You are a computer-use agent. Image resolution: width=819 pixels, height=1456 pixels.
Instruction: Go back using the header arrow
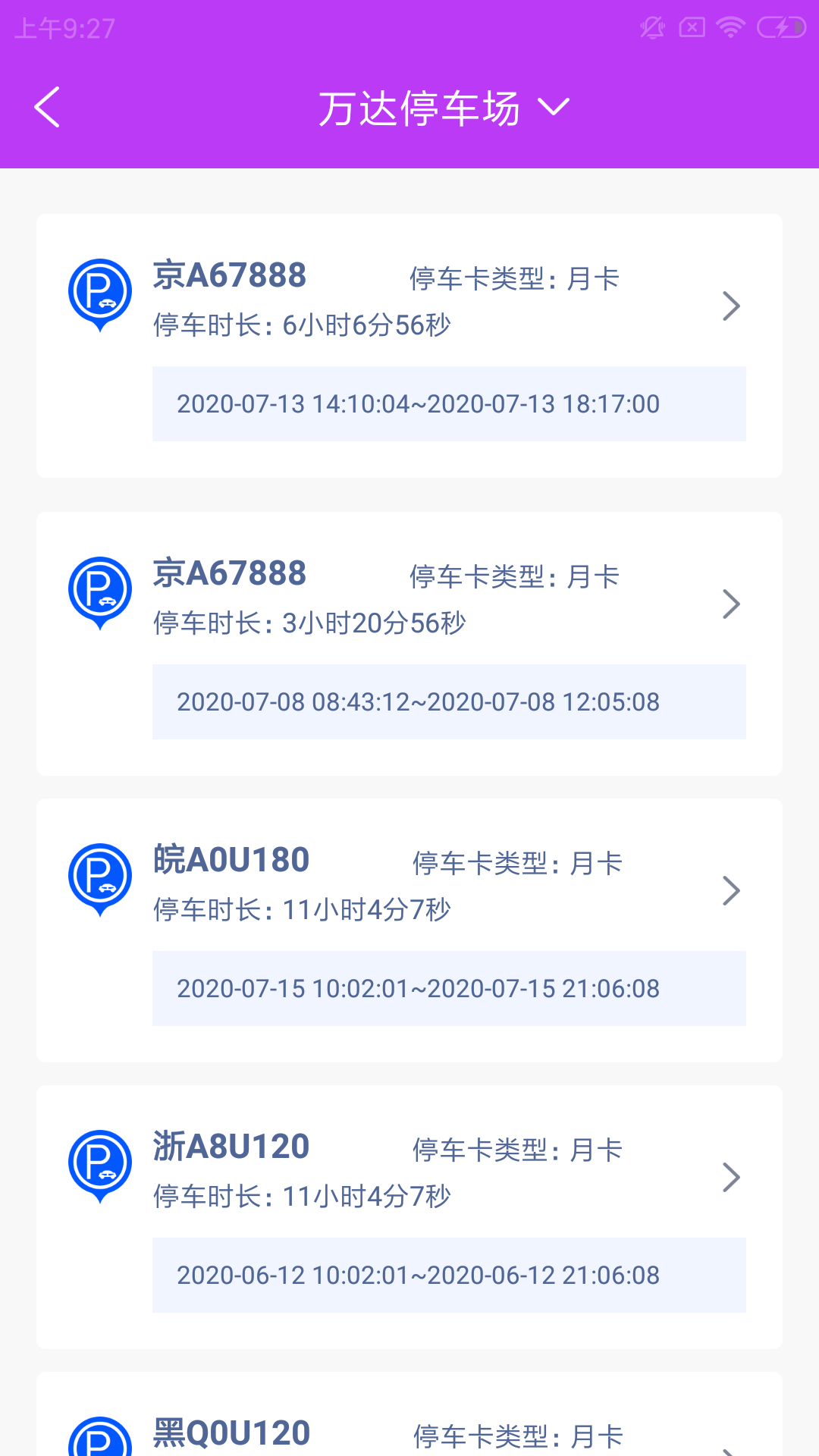click(x=47, y=107)
